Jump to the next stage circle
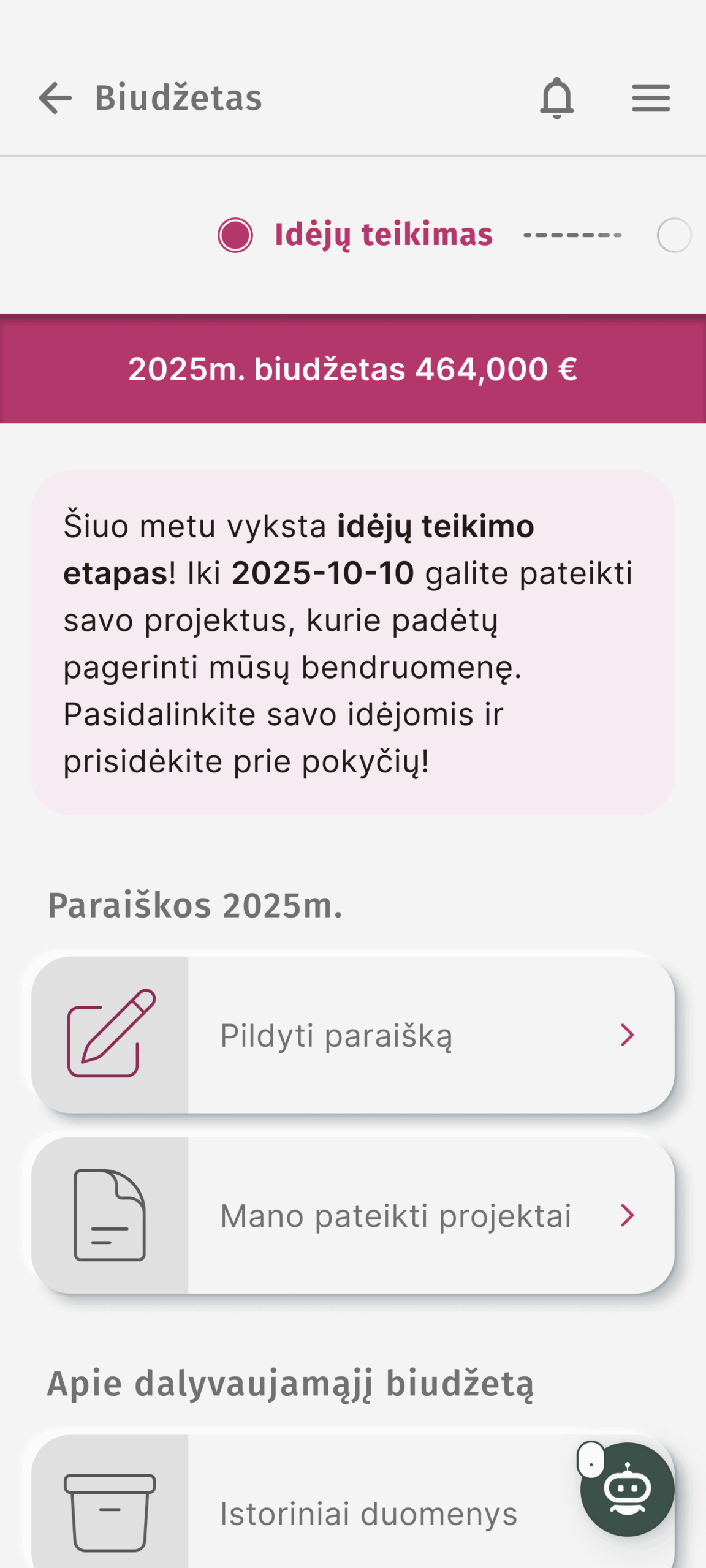 pos(674,235)
